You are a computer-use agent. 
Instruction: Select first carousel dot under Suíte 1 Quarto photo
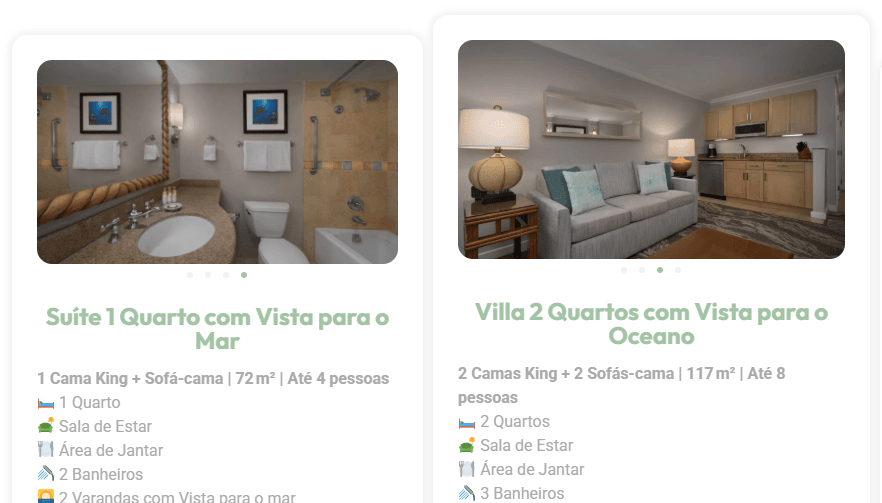(x=190, y=274)
